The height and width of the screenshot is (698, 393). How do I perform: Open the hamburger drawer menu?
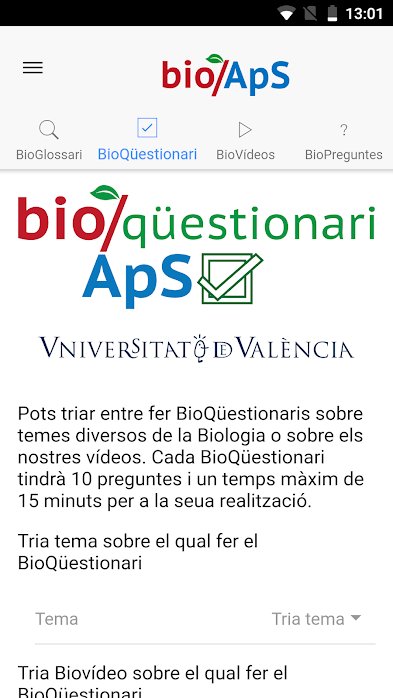pyautogui.click(x=33, y=68)
